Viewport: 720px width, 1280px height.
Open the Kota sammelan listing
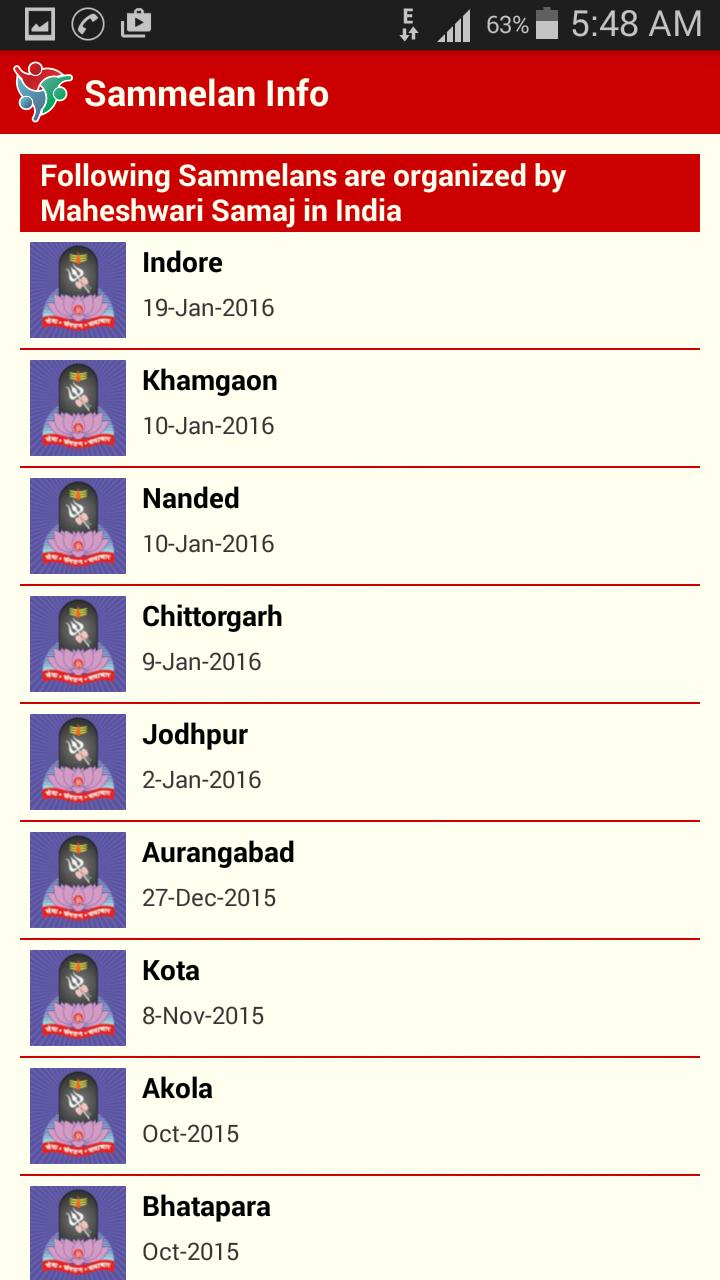(360, 998)
